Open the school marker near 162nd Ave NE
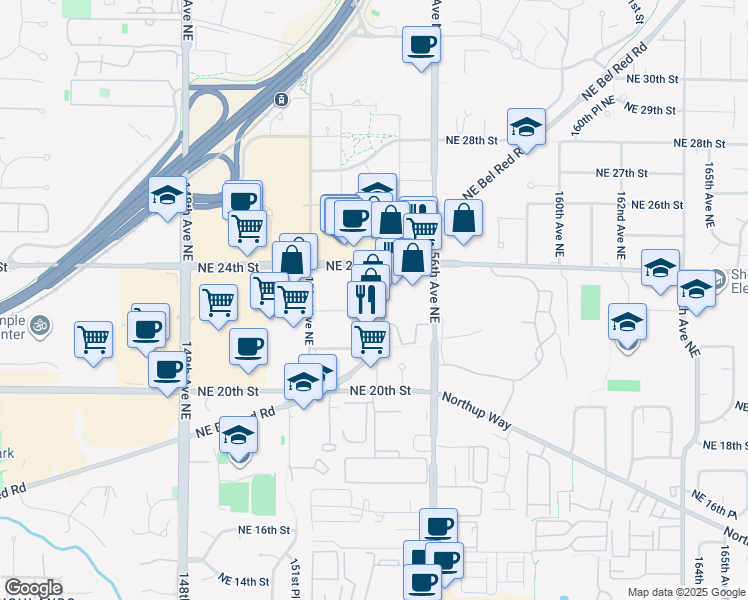748x600 pixels. coord(627,322)
